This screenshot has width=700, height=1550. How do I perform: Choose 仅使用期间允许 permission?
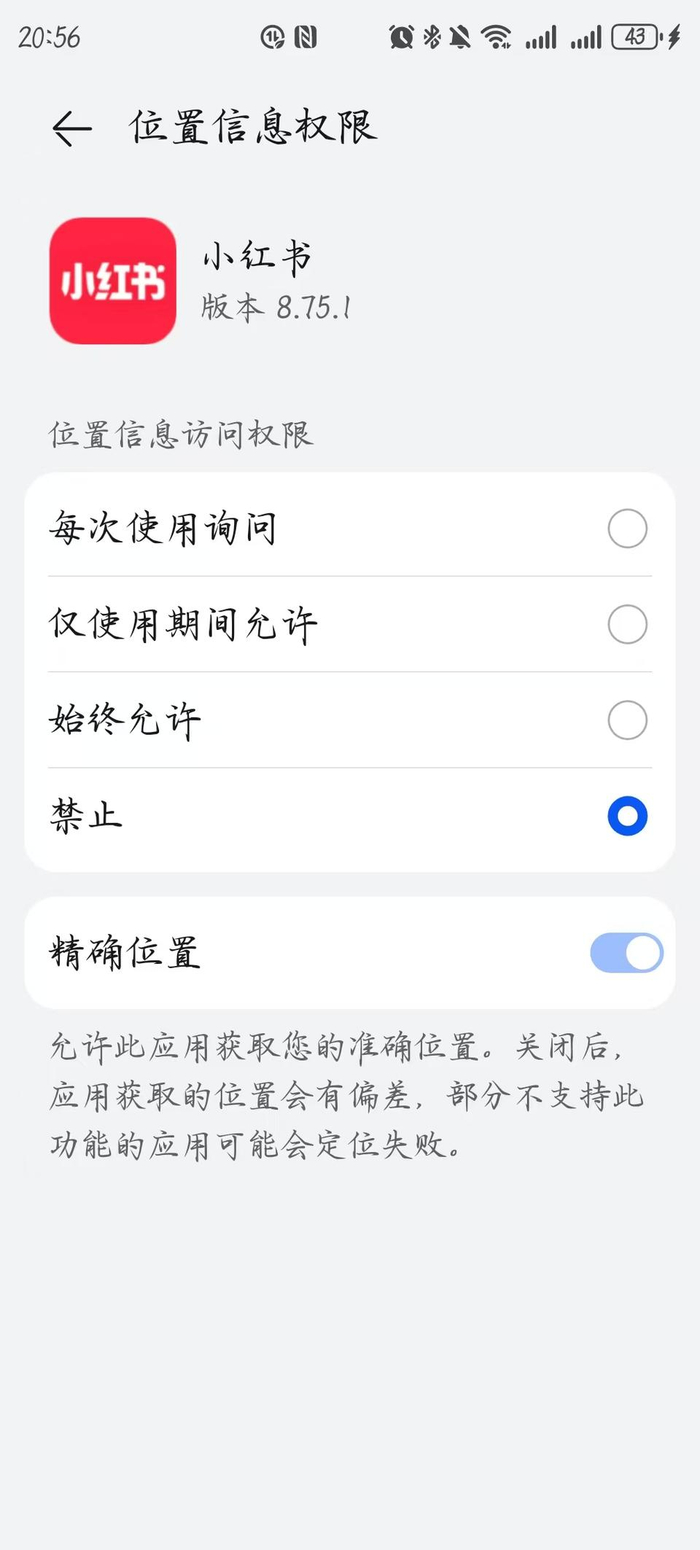click(x=627, y=624)
